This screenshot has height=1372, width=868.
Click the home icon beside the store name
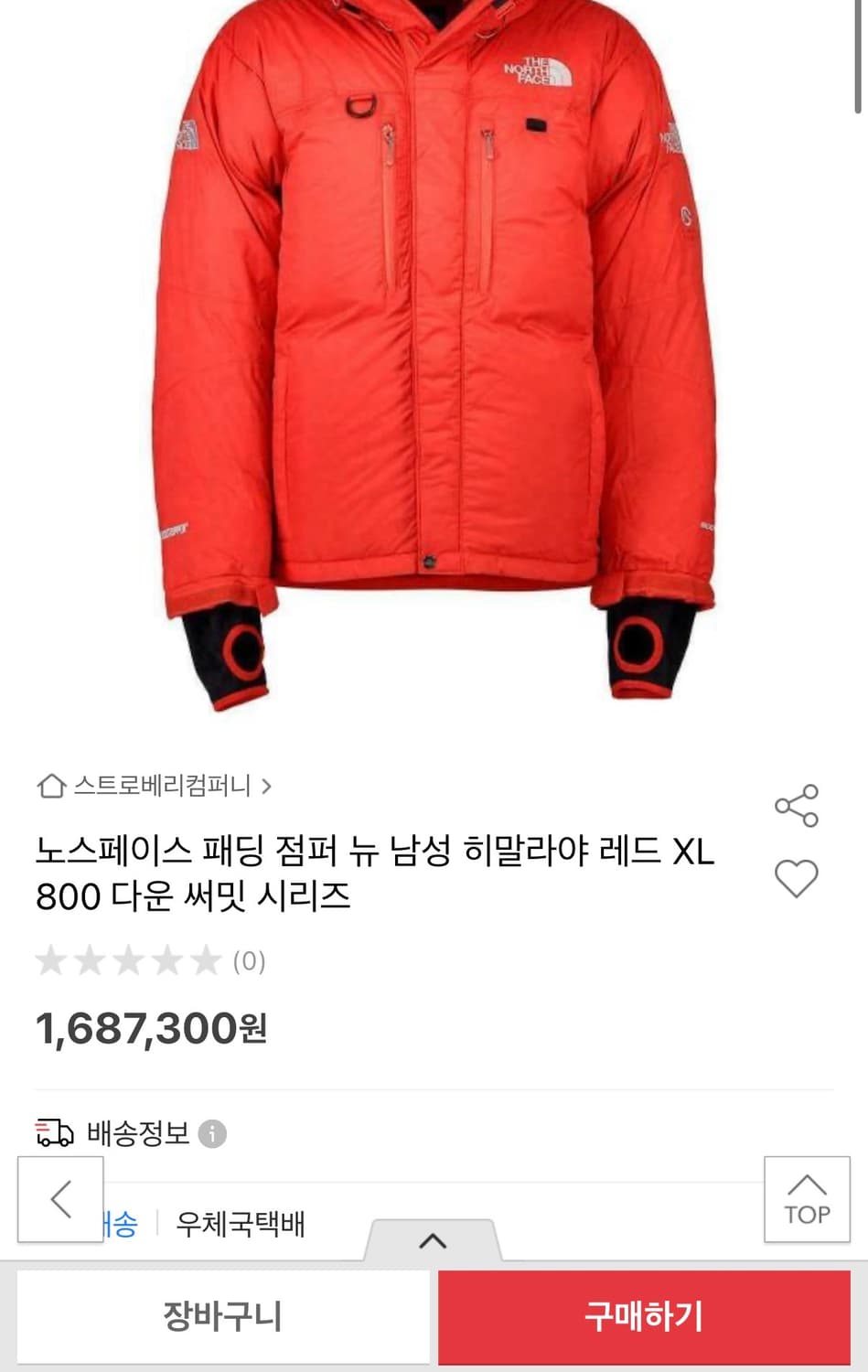(x=54, y=785)
